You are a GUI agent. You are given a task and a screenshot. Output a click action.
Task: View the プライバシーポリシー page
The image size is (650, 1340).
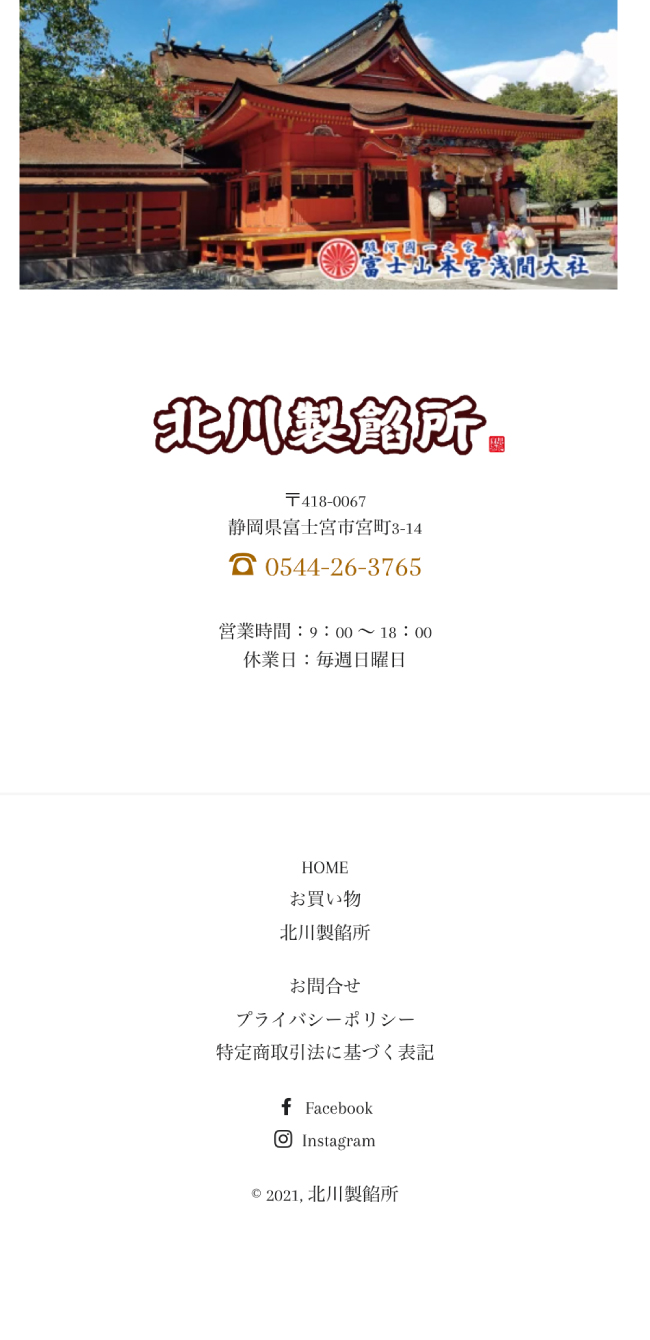pyautogui.click(x=325, y=1019)
